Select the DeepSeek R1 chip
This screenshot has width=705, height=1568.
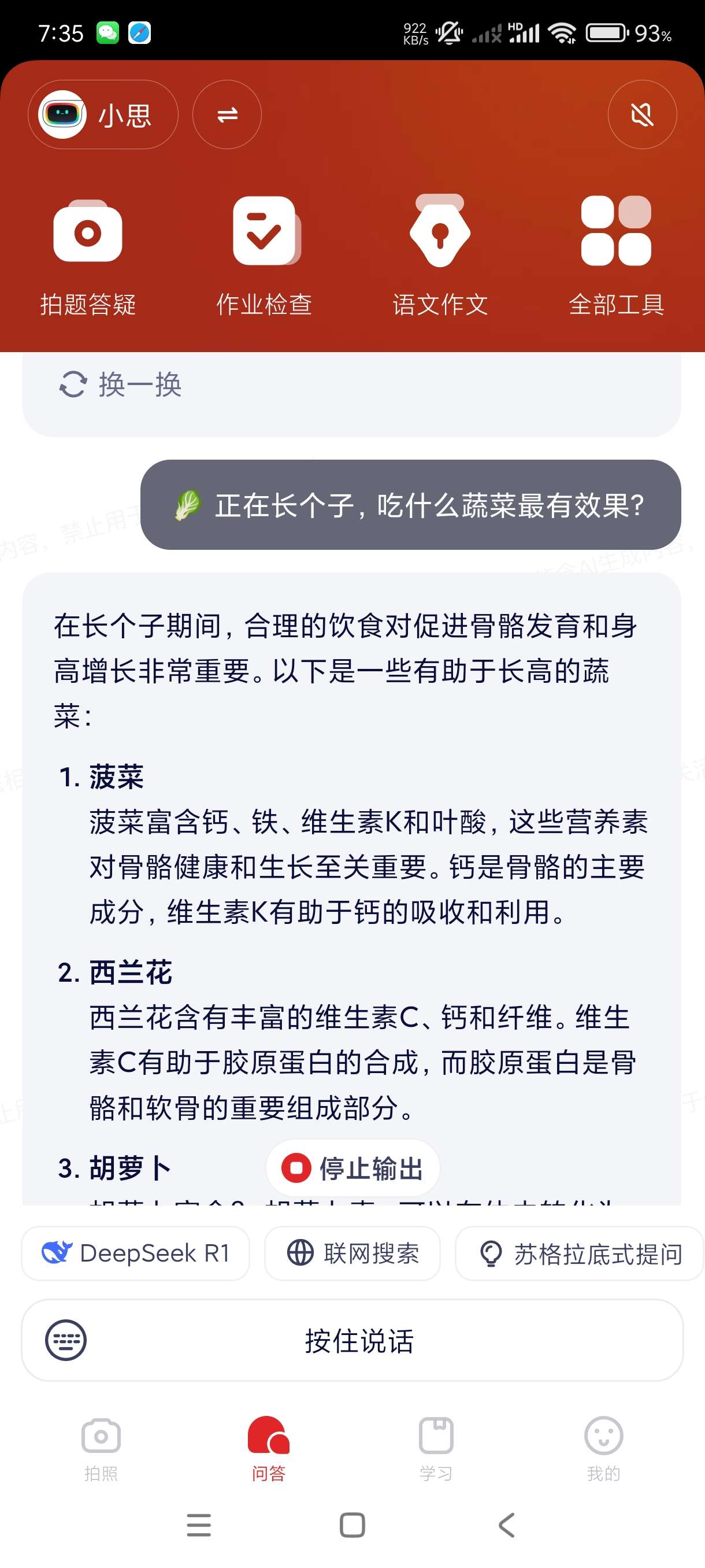136,1253
